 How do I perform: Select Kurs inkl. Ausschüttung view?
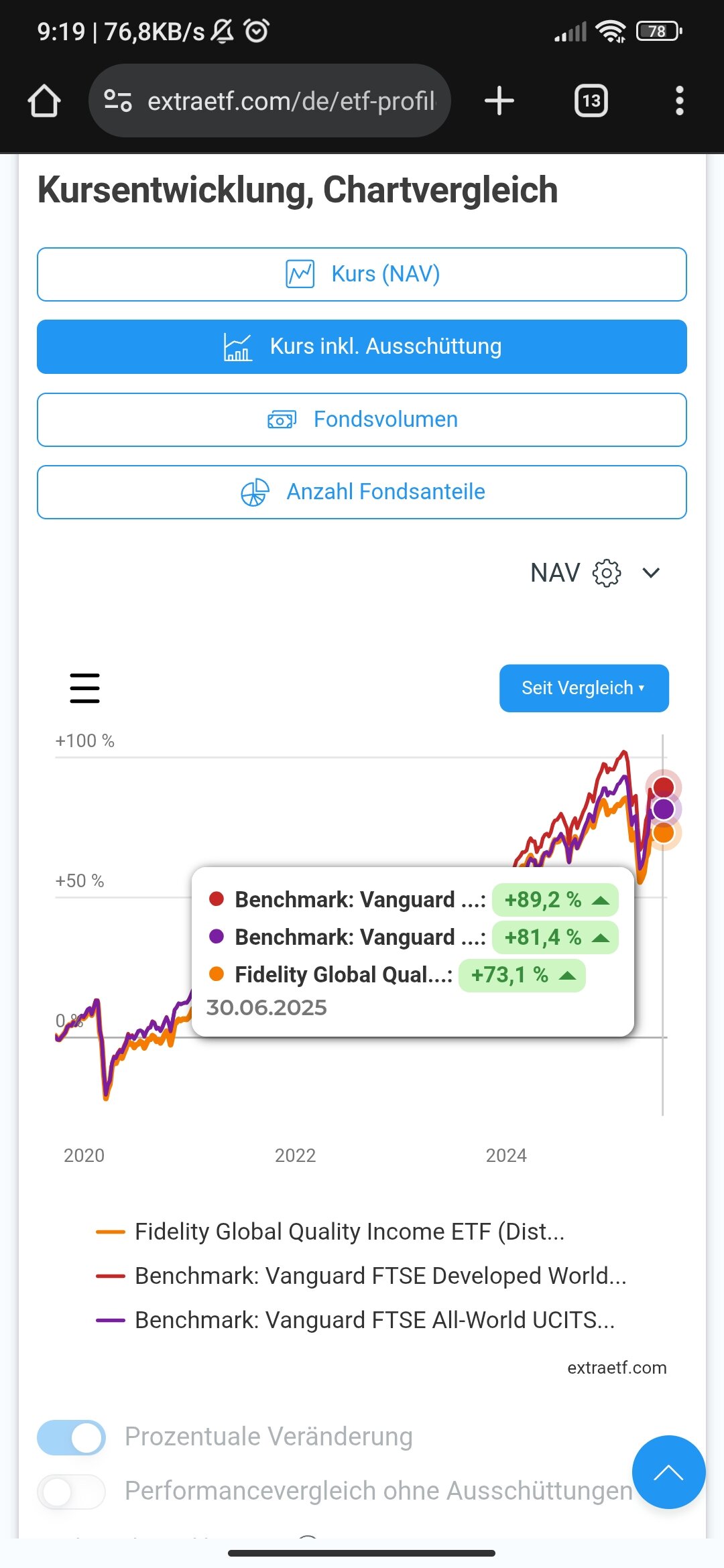coord(362,346)
